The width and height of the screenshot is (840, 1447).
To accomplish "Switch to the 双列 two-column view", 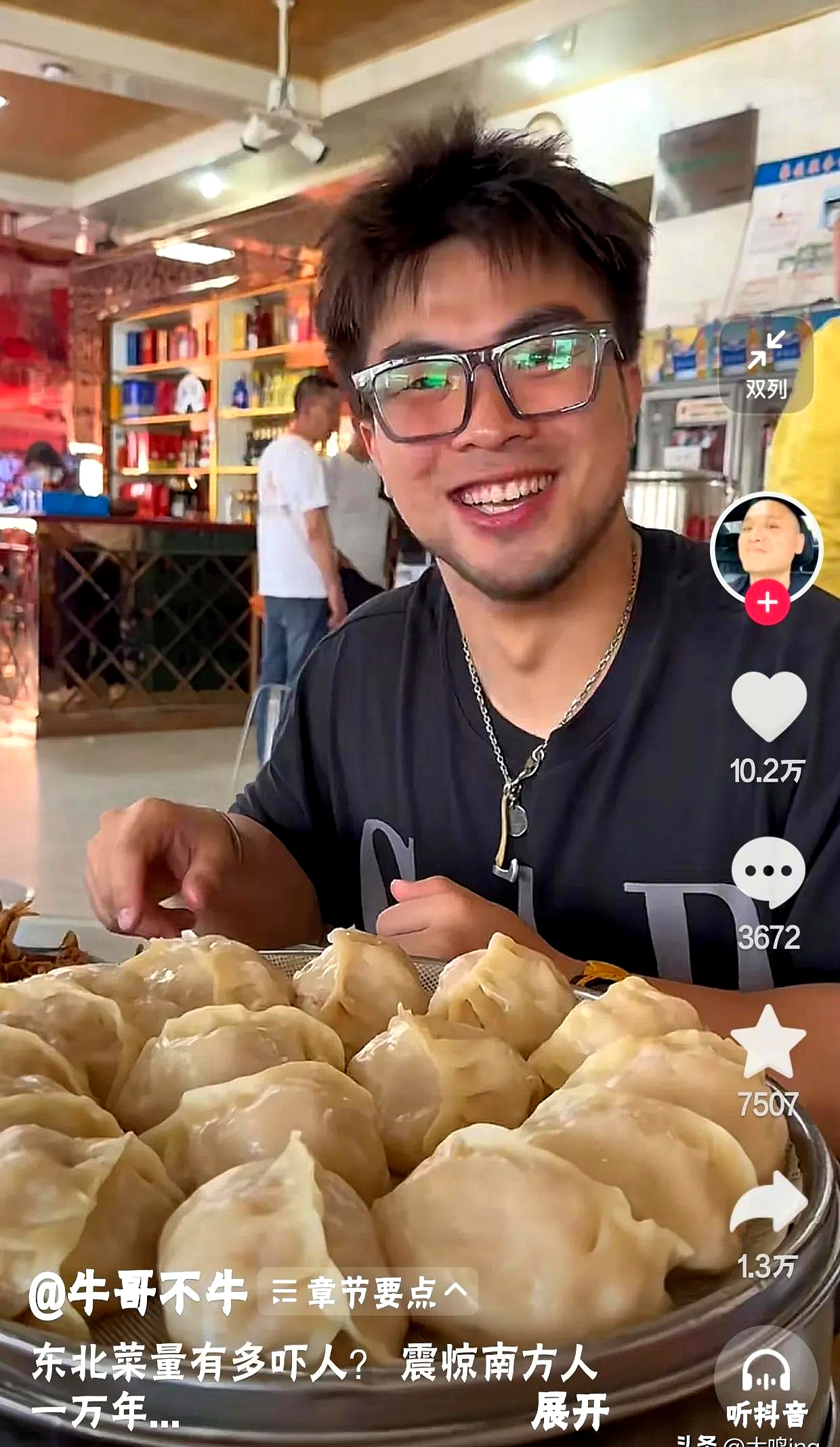I will coord(766,366).
